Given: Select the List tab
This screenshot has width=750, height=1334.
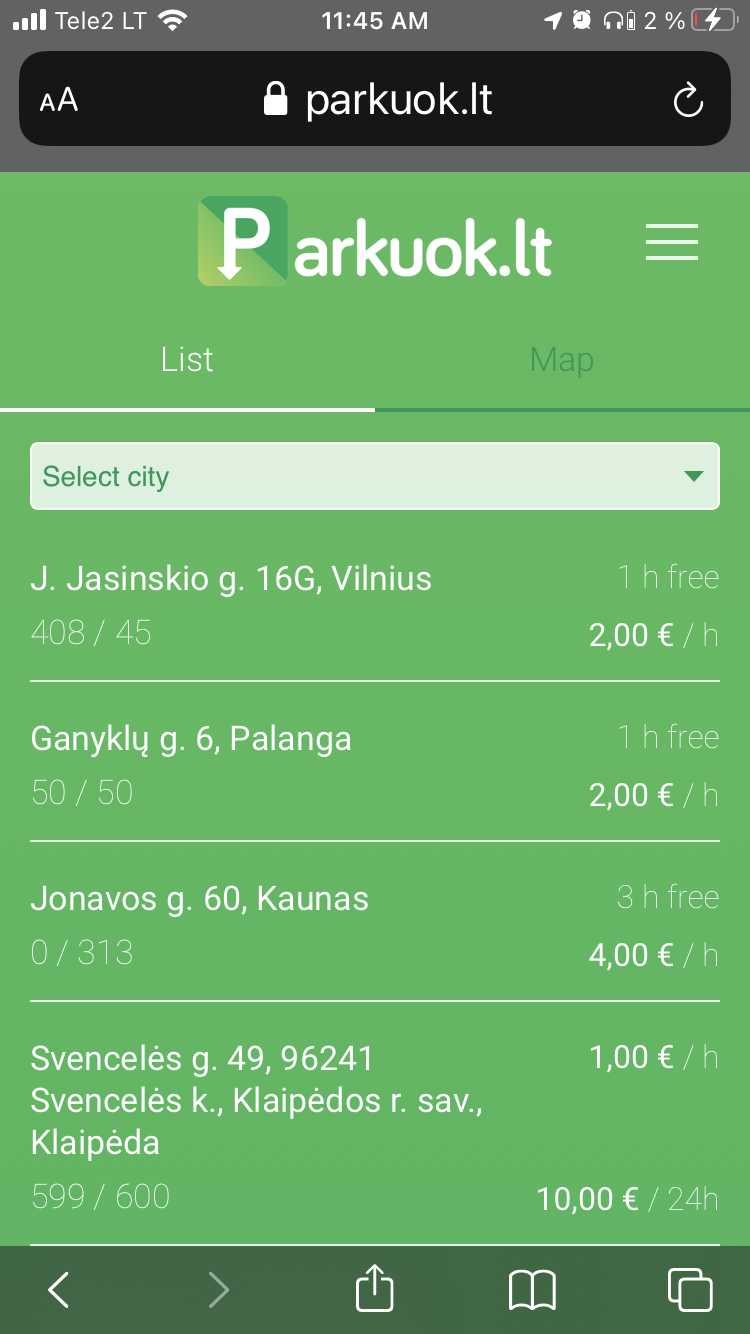Looking at the screenshot, I should pos(187,360).
